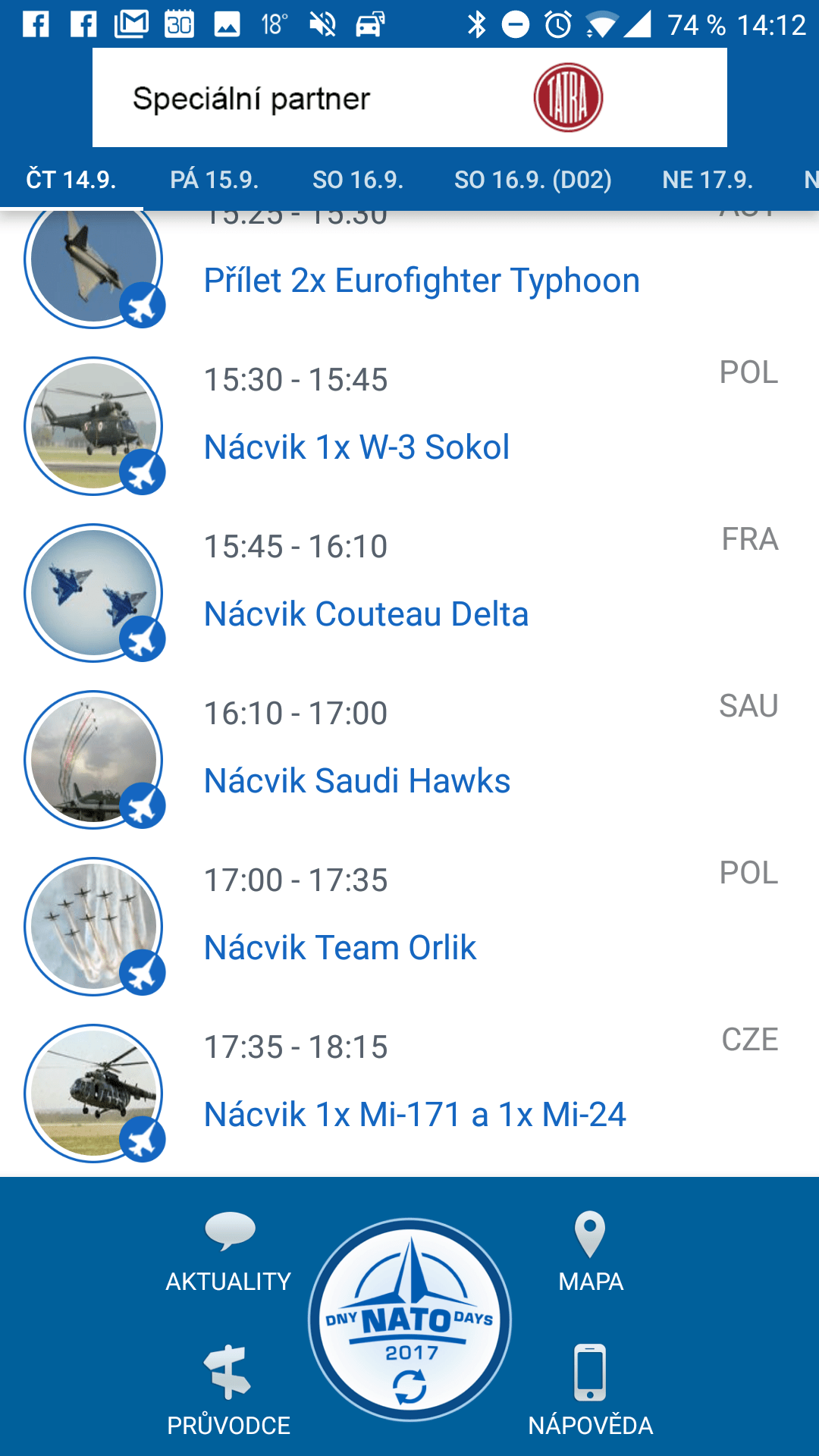Open the SO 16.9. (D02) tab
The width and height of the screenshot is (819, 1456).
click(x=533, y=180)
